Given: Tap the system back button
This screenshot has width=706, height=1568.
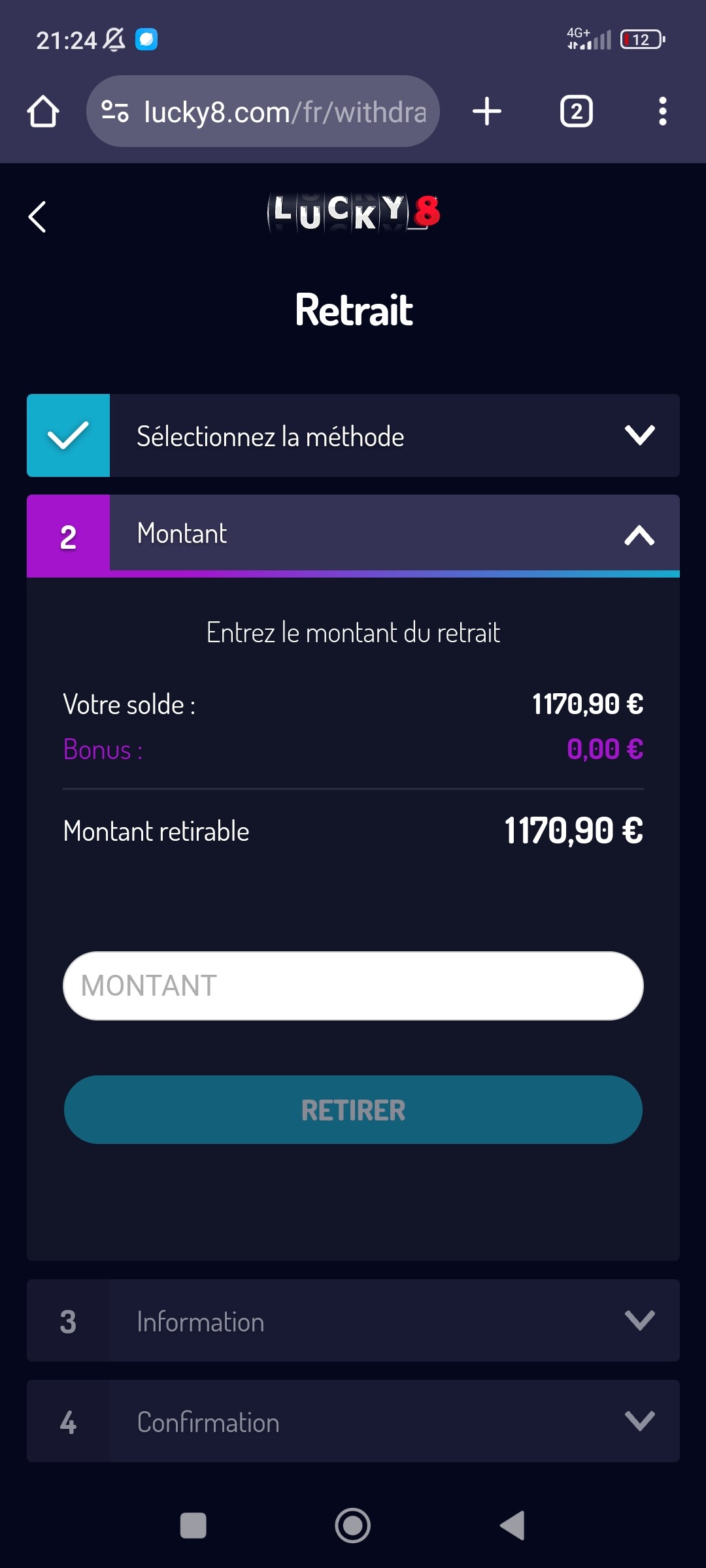Looking at the screenshot, I should point(513,1526).
